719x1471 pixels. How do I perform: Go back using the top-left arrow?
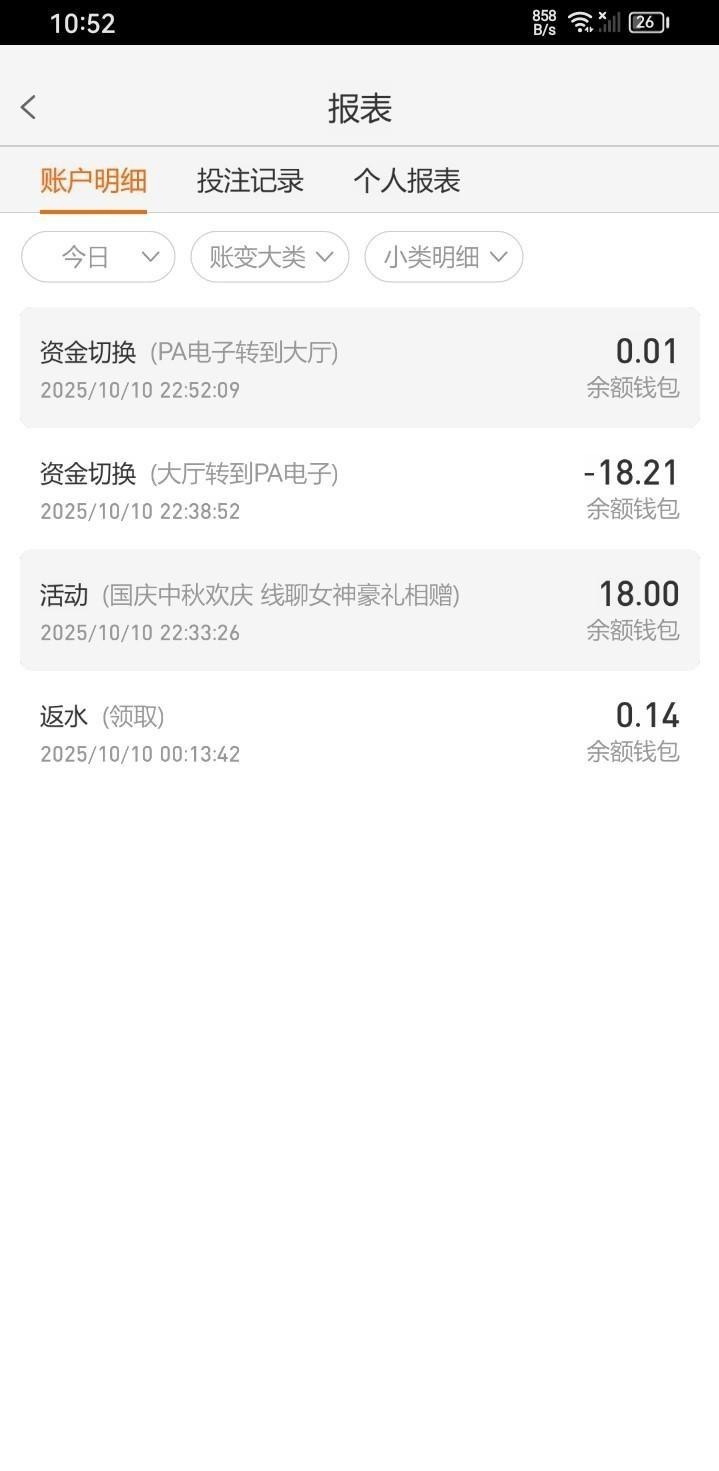point(29,108)
